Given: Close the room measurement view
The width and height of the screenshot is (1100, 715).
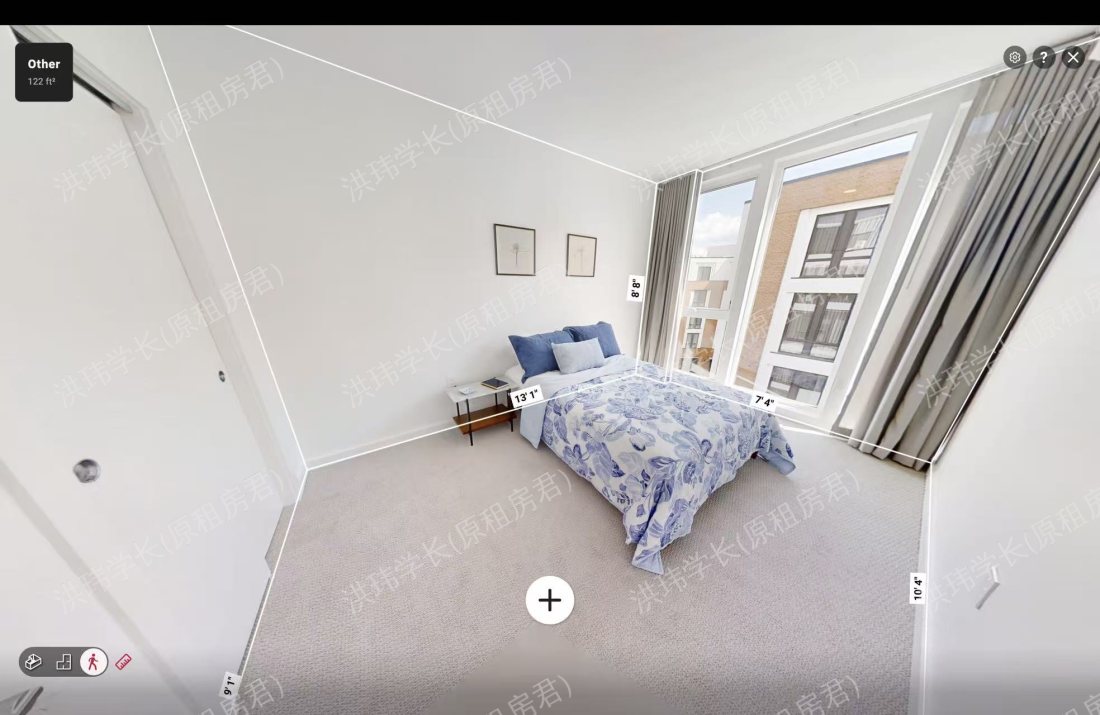Looking at the screenshot, I should 1073,57.
